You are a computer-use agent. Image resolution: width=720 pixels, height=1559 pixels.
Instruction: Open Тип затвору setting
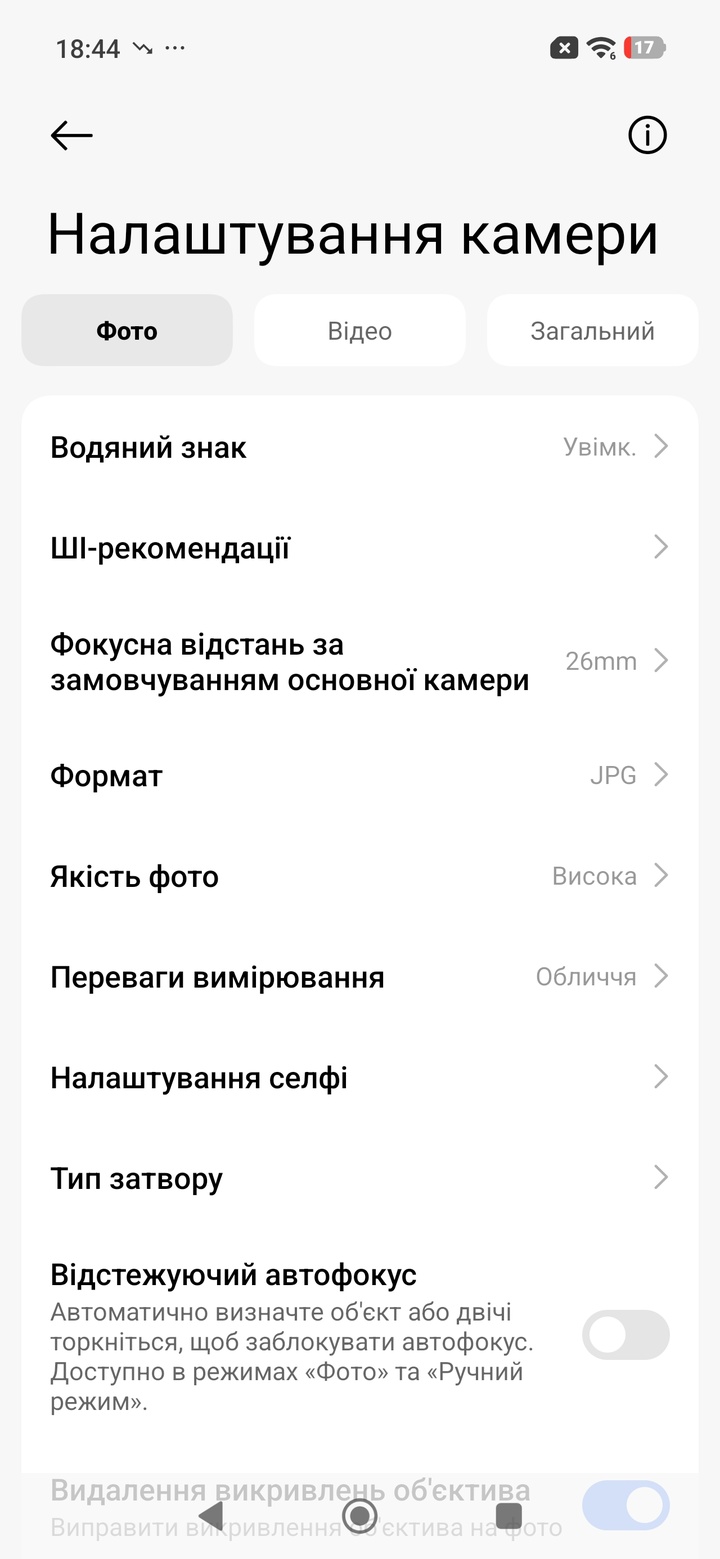click(x=359, y=1178)
